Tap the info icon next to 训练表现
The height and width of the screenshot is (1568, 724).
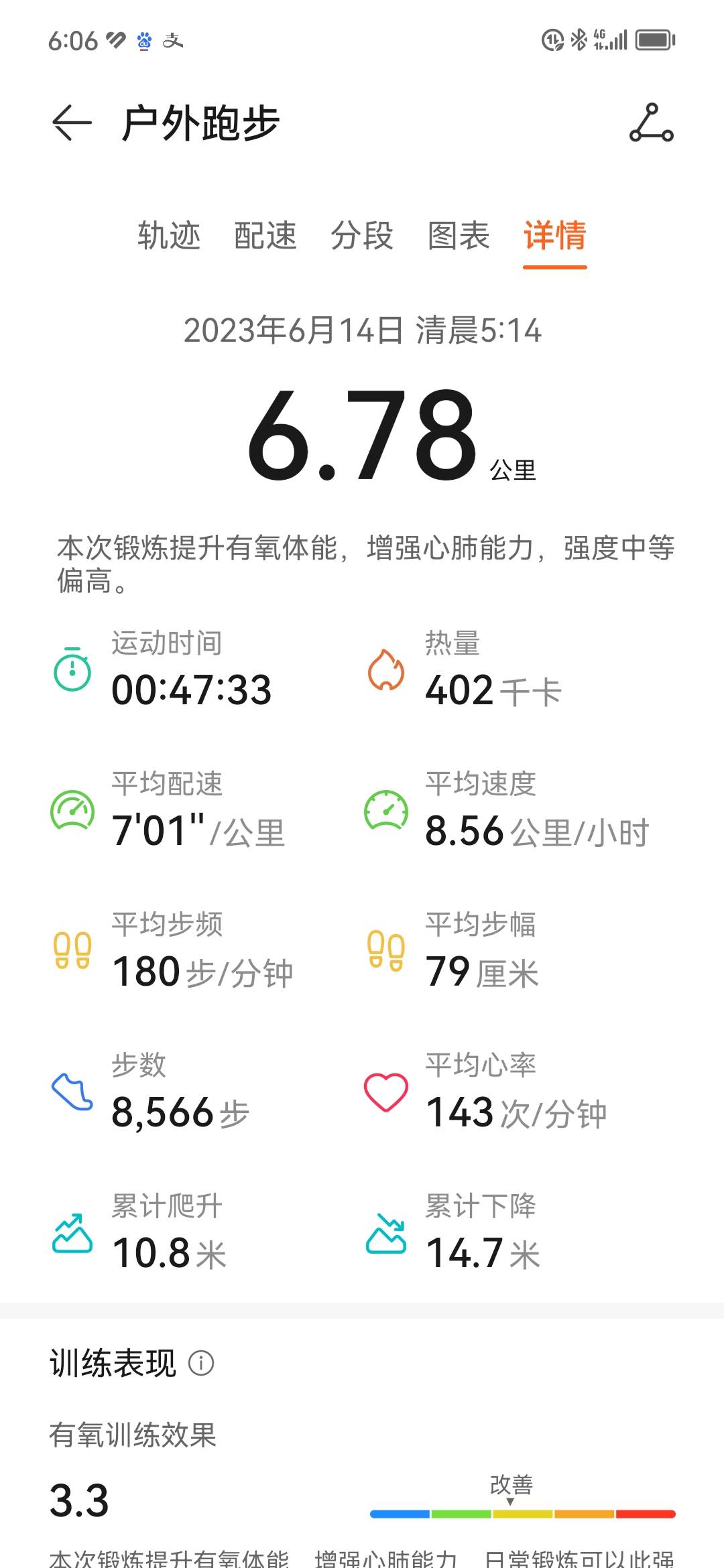pyautogui.click(x=201, y=1364)
